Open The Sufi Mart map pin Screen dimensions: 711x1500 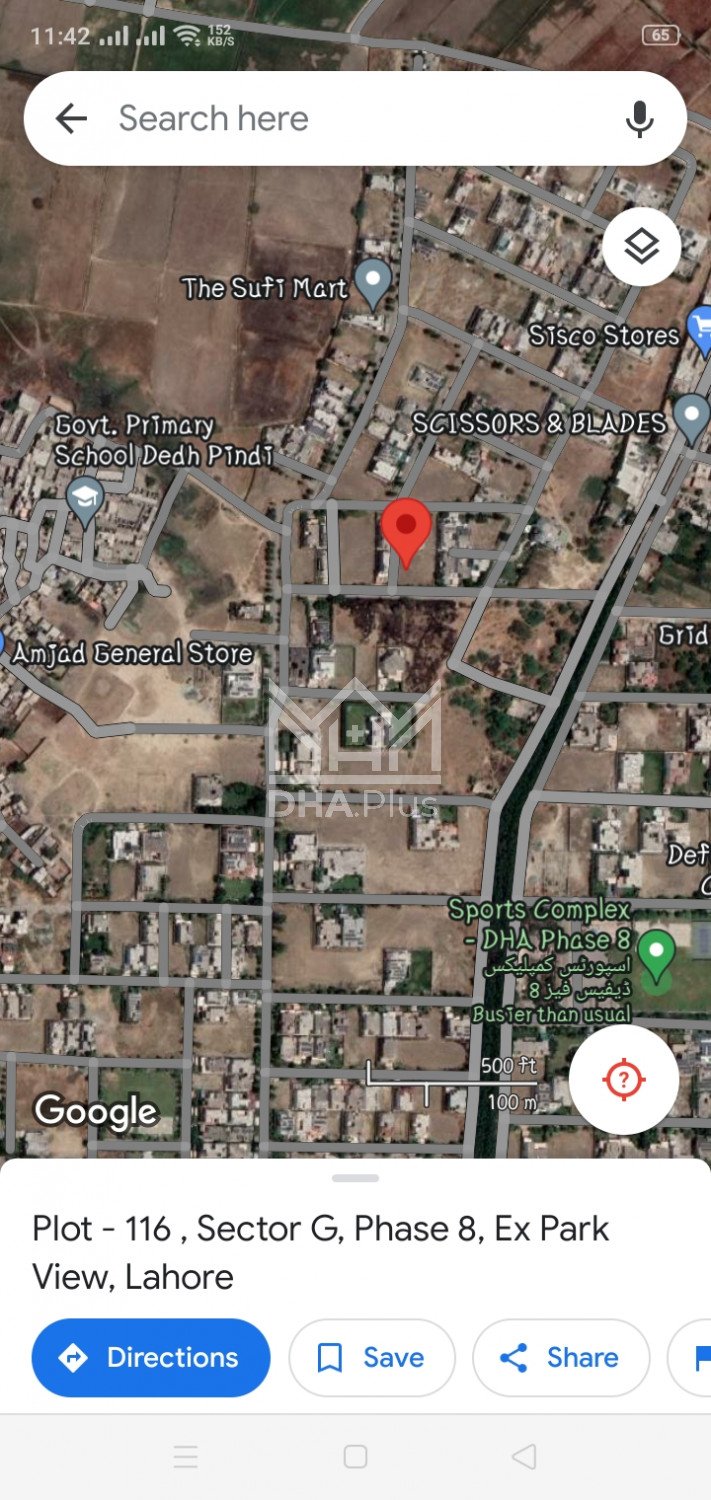click(x=374, y=282)
